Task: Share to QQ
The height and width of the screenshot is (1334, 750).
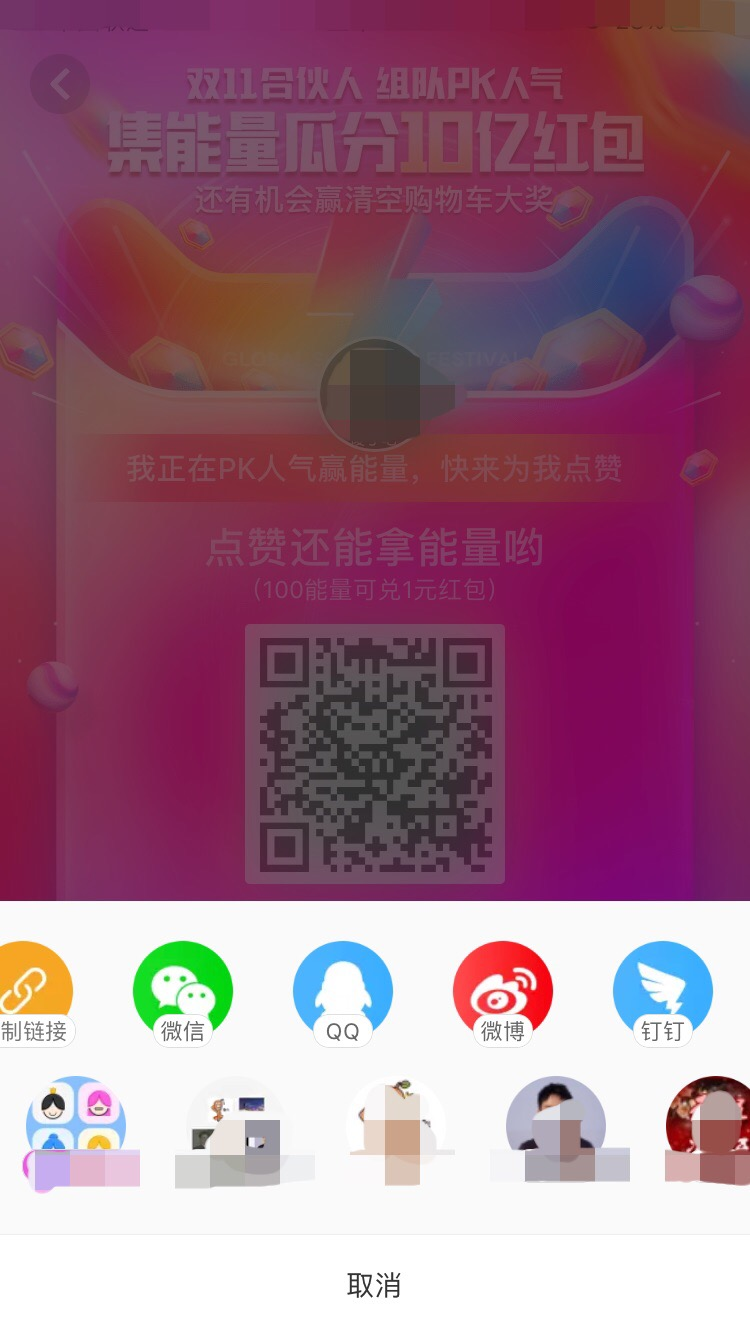Action: (343, 992)
